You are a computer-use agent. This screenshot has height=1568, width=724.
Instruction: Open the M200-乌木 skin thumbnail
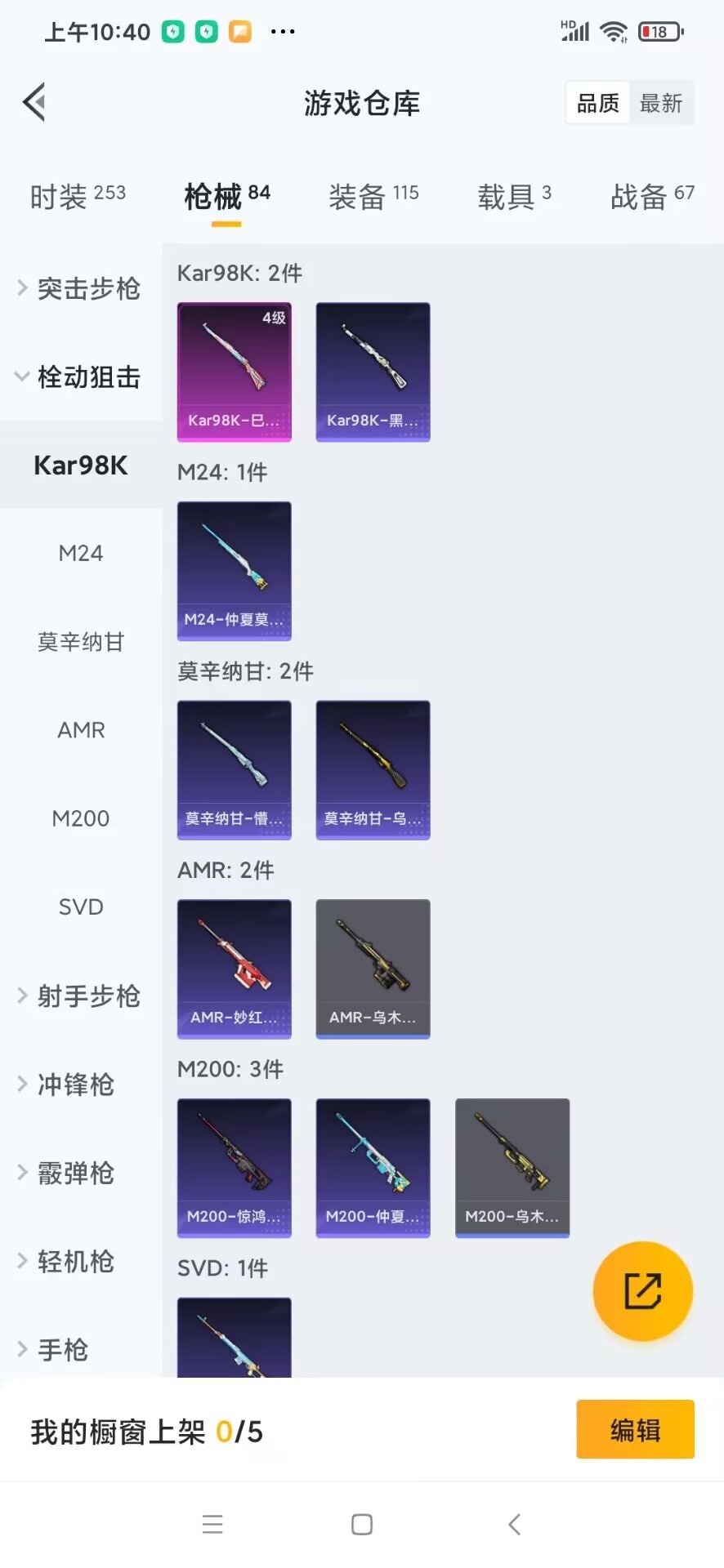512,1167
